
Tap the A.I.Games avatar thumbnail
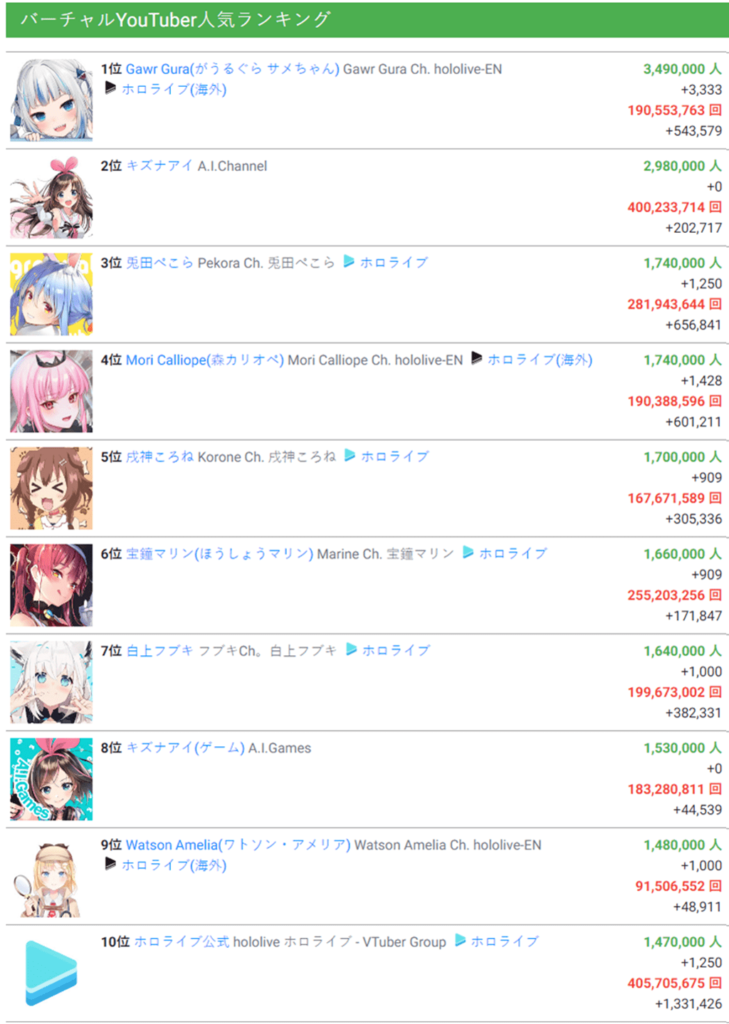tap(51, 779)
